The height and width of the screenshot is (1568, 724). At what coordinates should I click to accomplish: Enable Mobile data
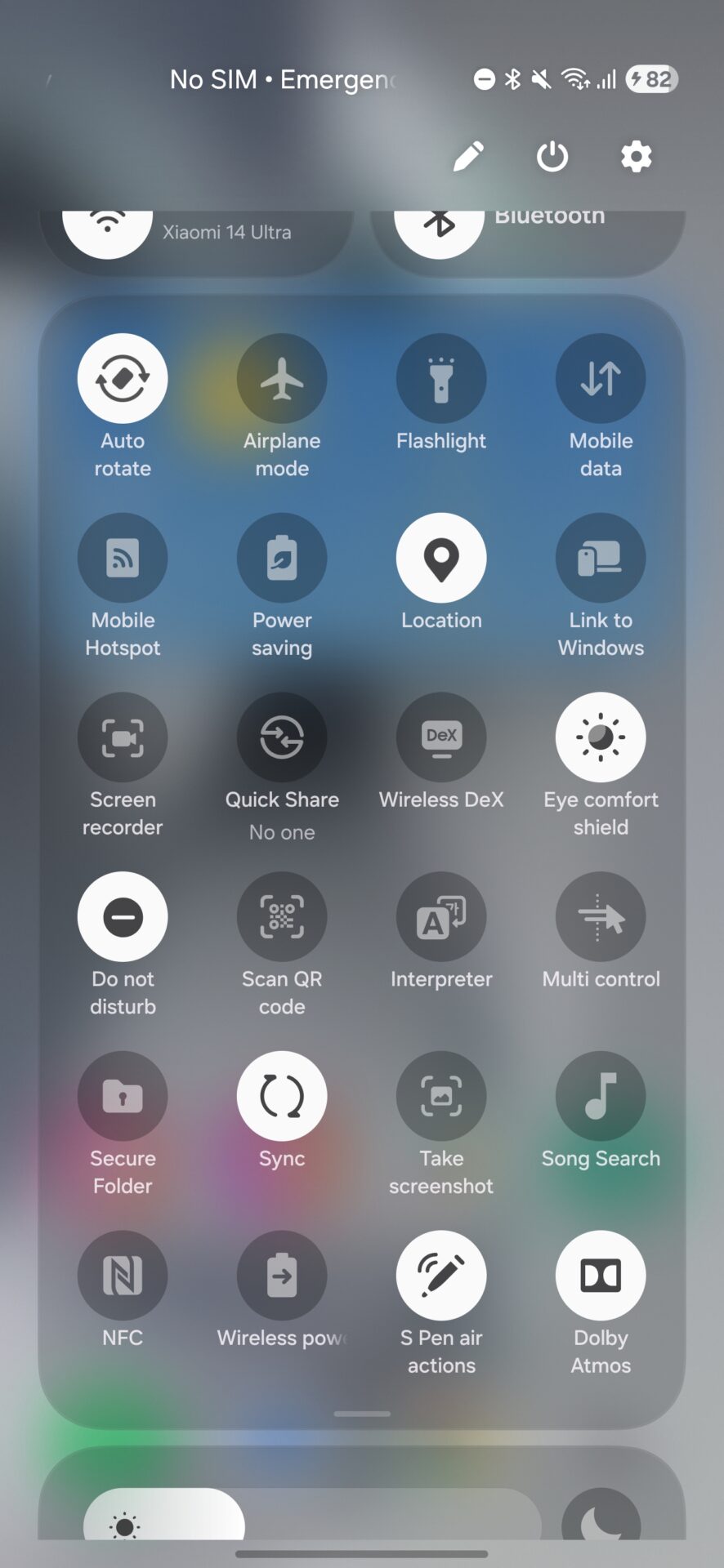click(x=601, y=378)
